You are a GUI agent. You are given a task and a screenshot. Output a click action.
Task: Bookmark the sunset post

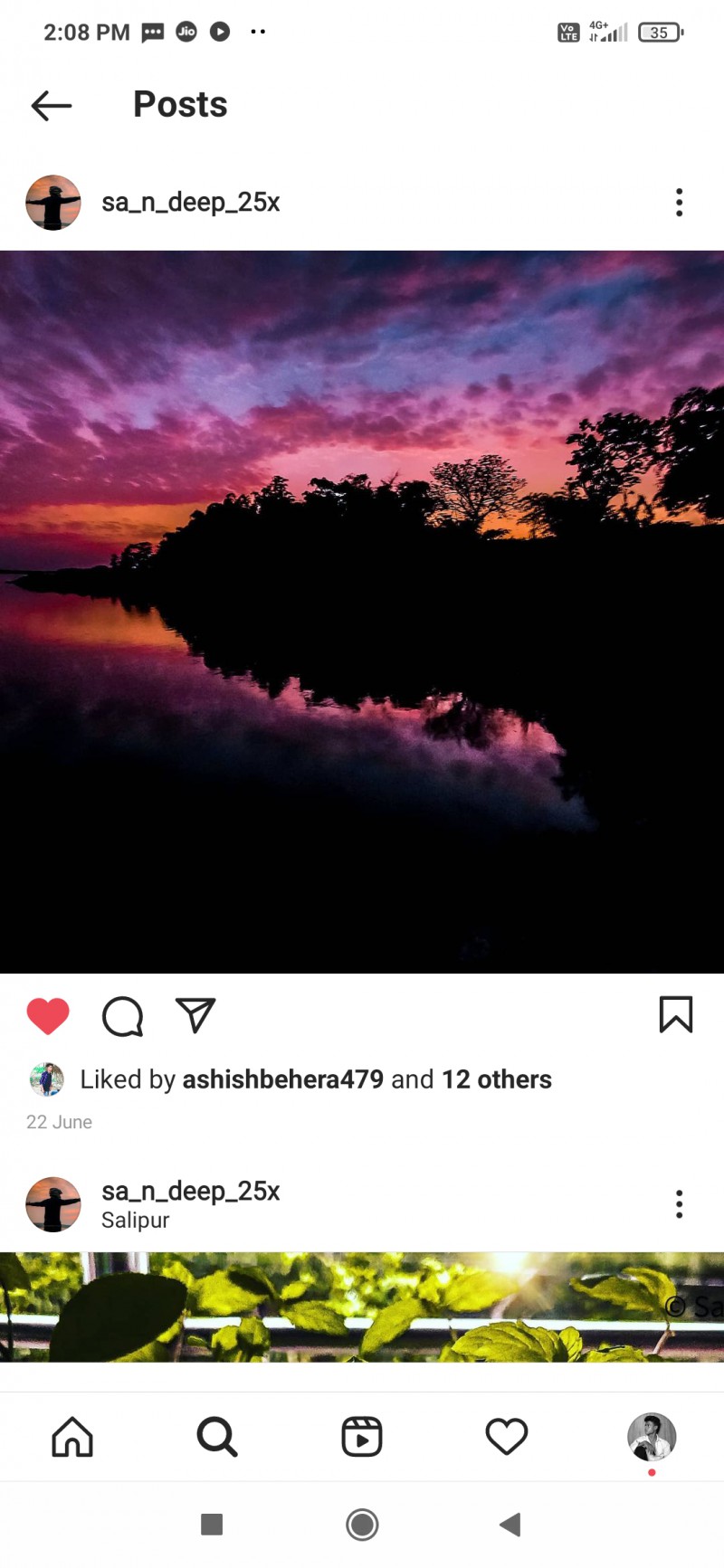pos(675,1015)
